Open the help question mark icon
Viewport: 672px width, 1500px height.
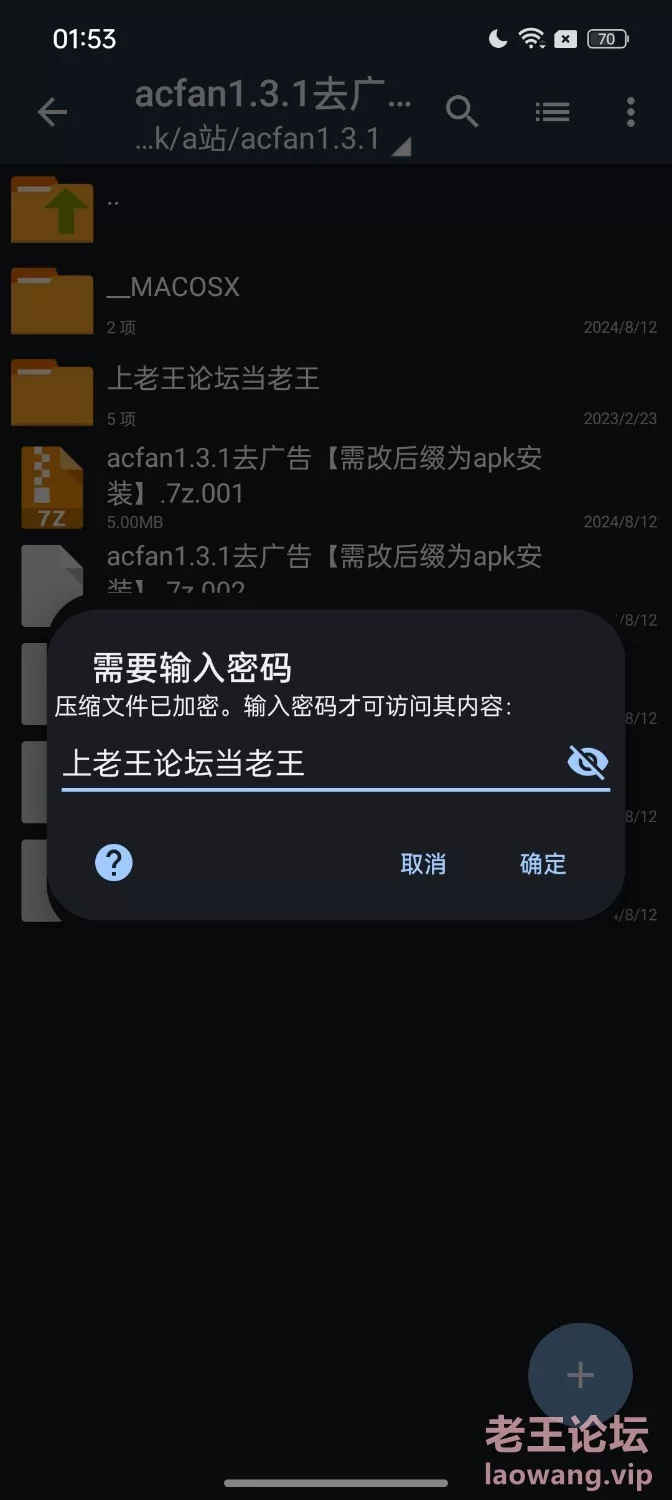click(x=114, y=862)
